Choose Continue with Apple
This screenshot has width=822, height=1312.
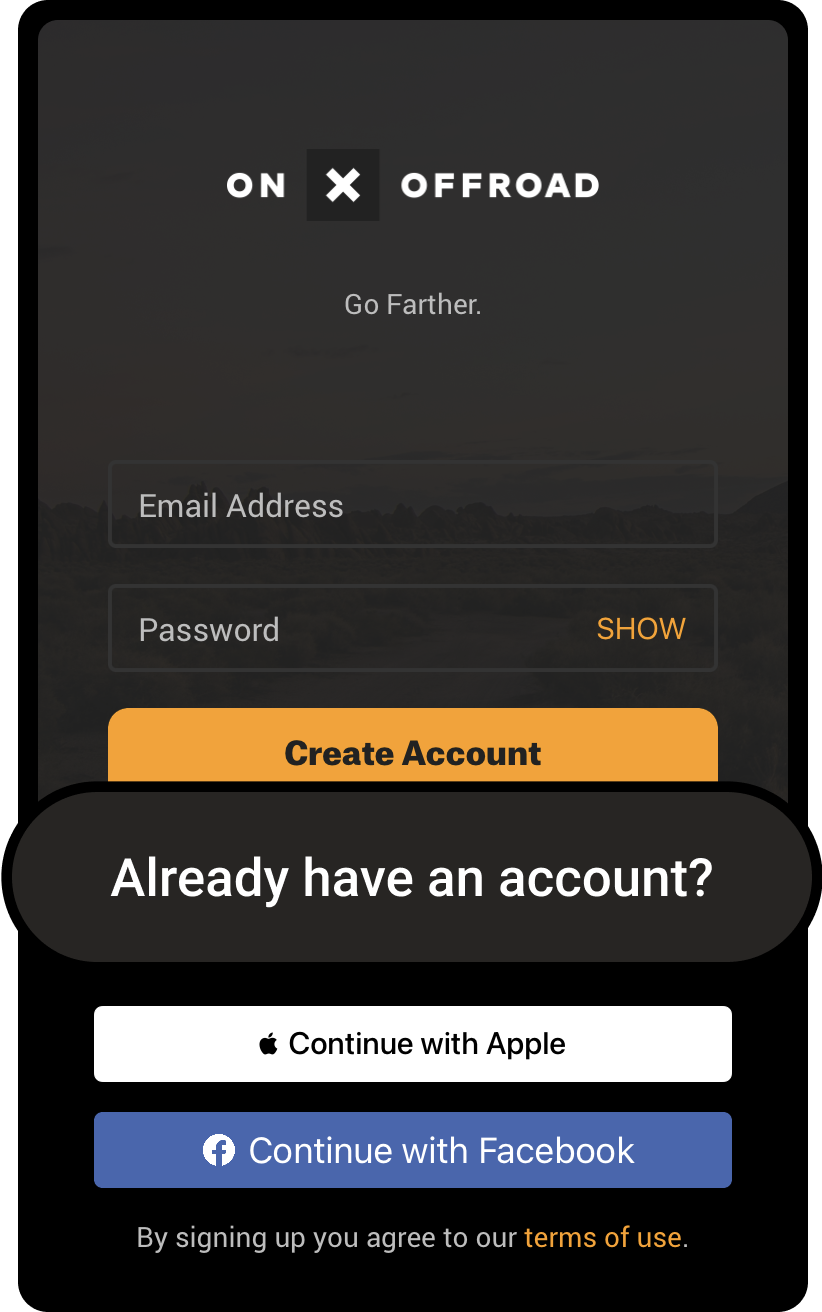tap(412, 1043)
